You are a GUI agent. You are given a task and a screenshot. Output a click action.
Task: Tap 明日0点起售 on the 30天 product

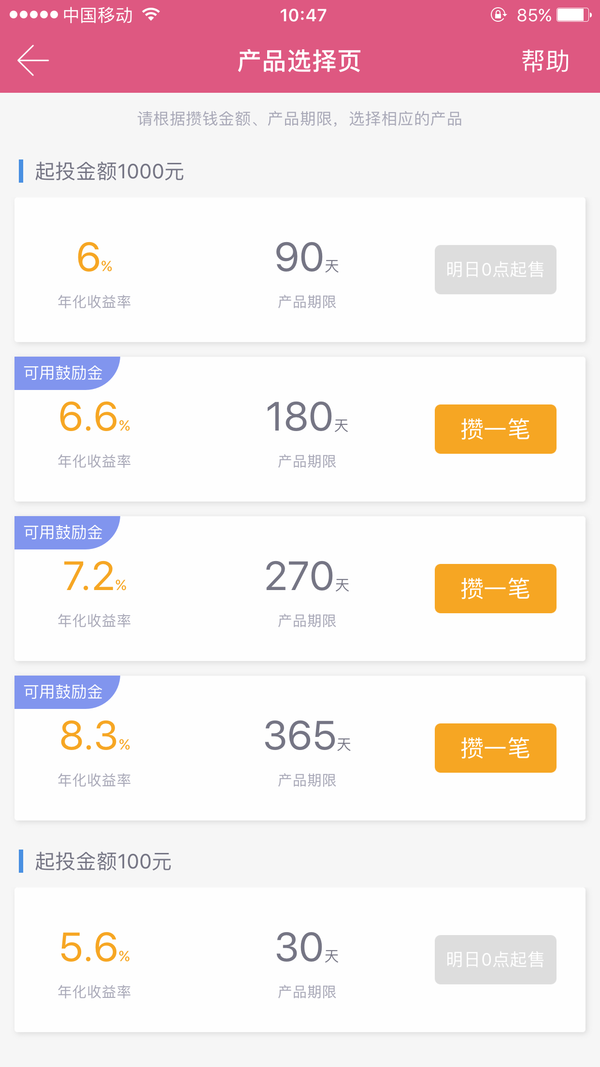tap(495, 959)
